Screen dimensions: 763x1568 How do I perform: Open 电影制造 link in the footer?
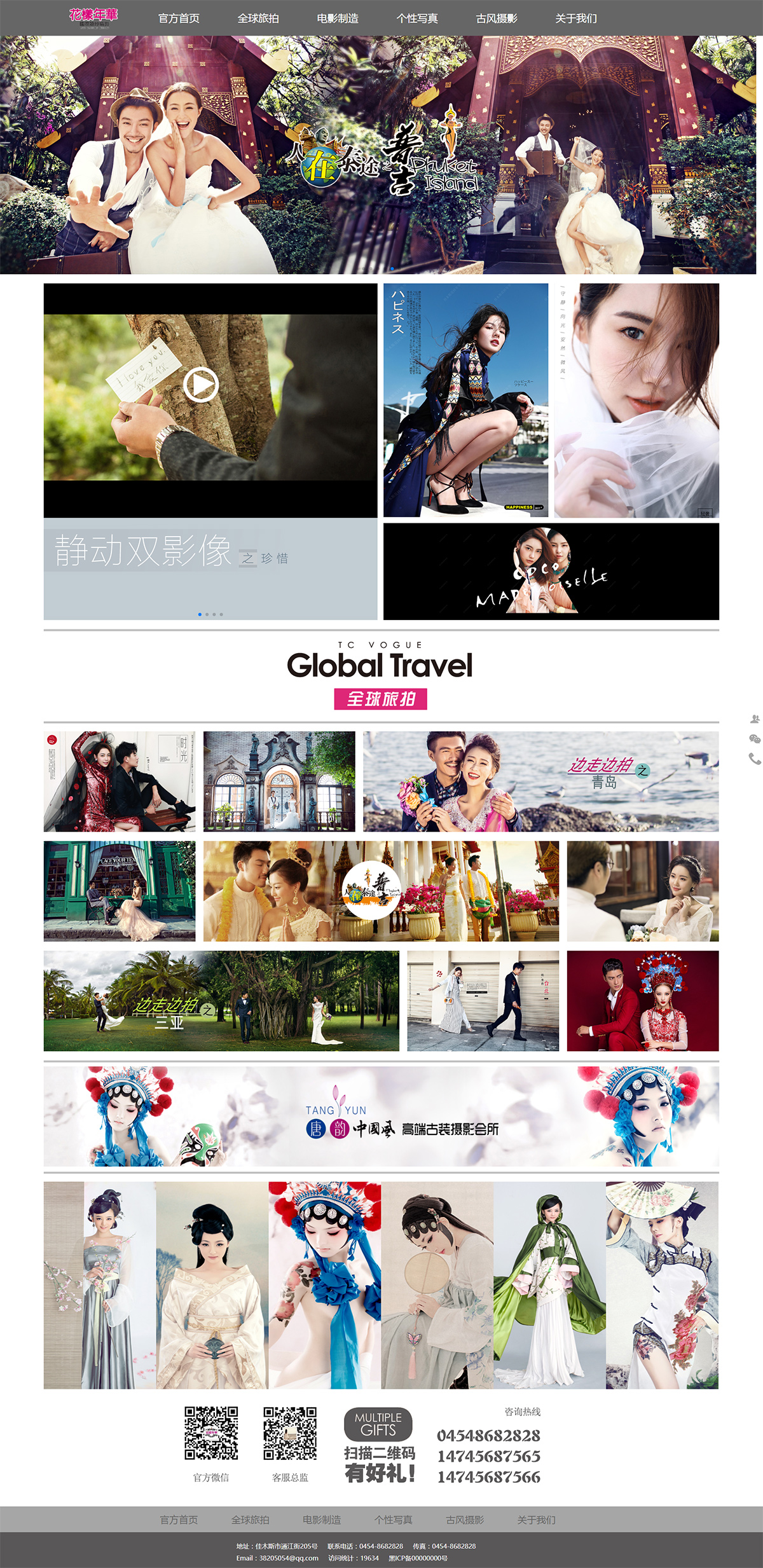pyautogui.click(x=322, y=1520)
